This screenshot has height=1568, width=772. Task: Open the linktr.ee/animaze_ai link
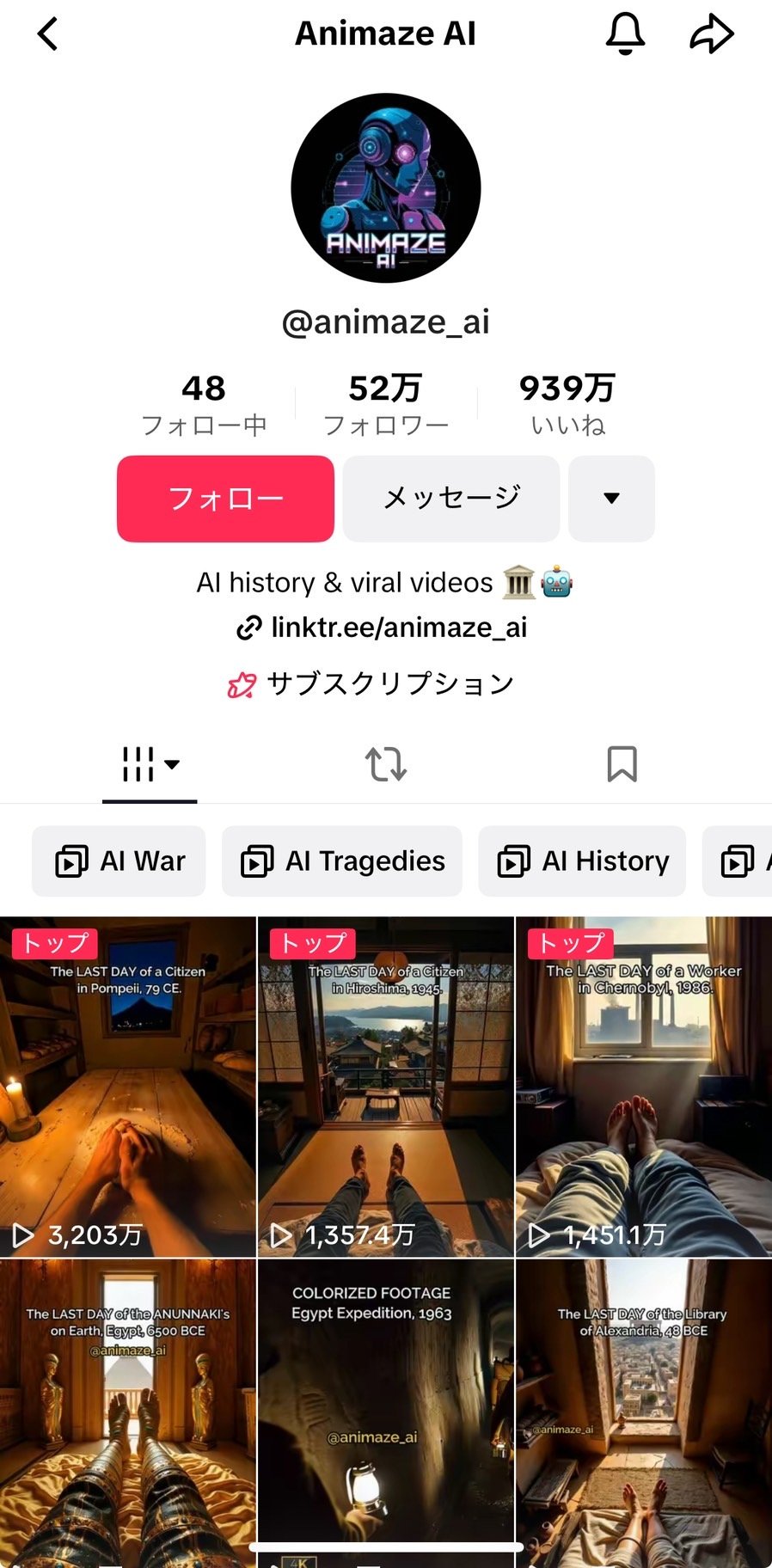point(383,628)
